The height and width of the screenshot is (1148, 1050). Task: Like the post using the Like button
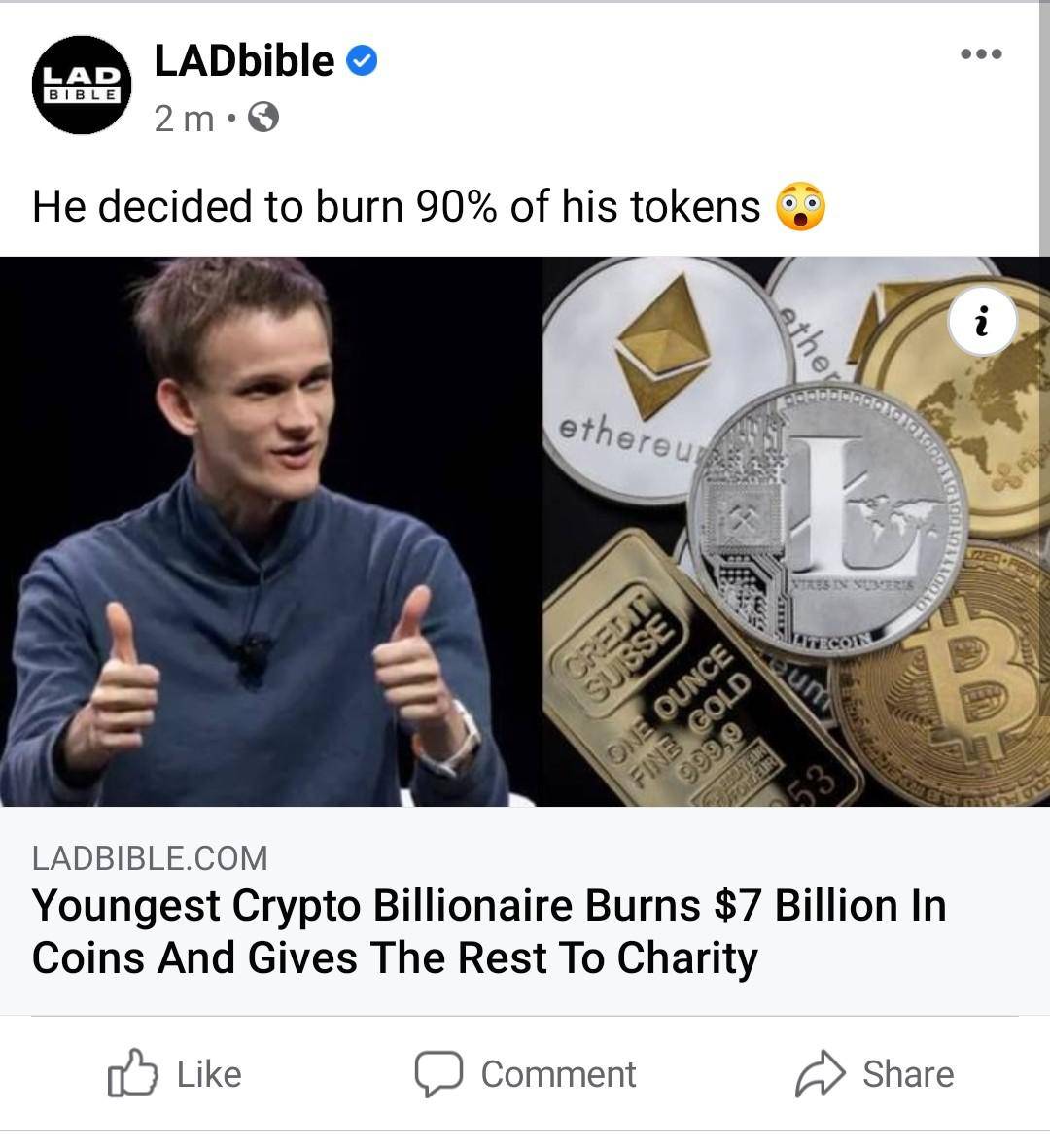175,1074
